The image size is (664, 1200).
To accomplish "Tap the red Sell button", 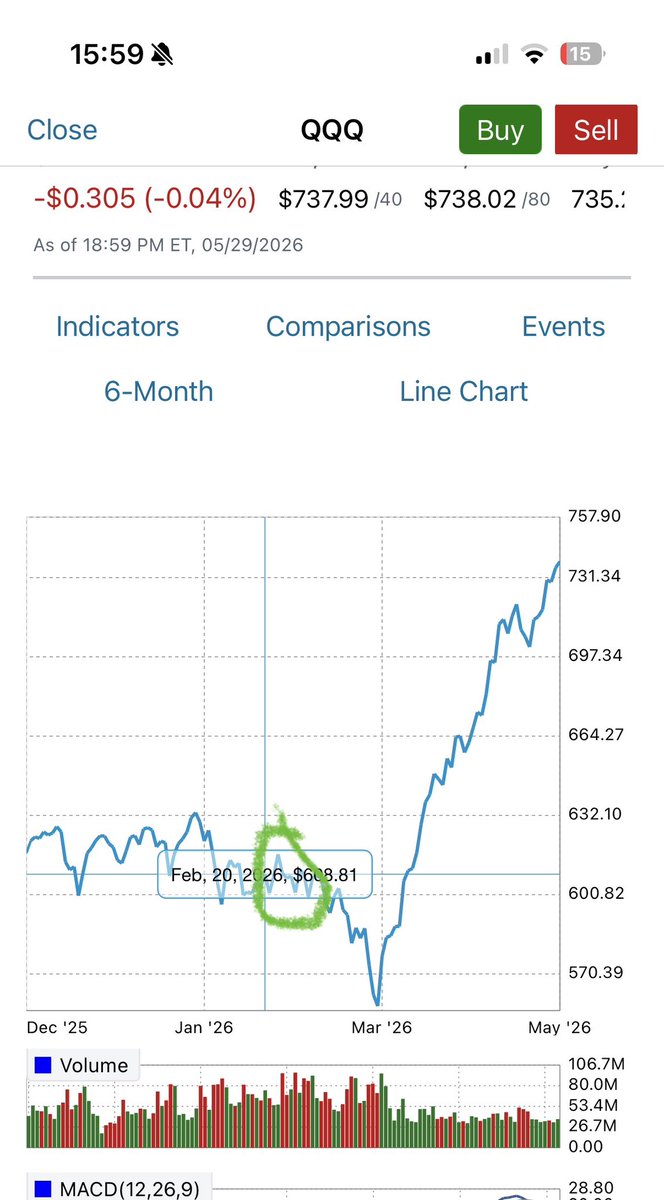I will pyautogui.click(x=596, y=130).
